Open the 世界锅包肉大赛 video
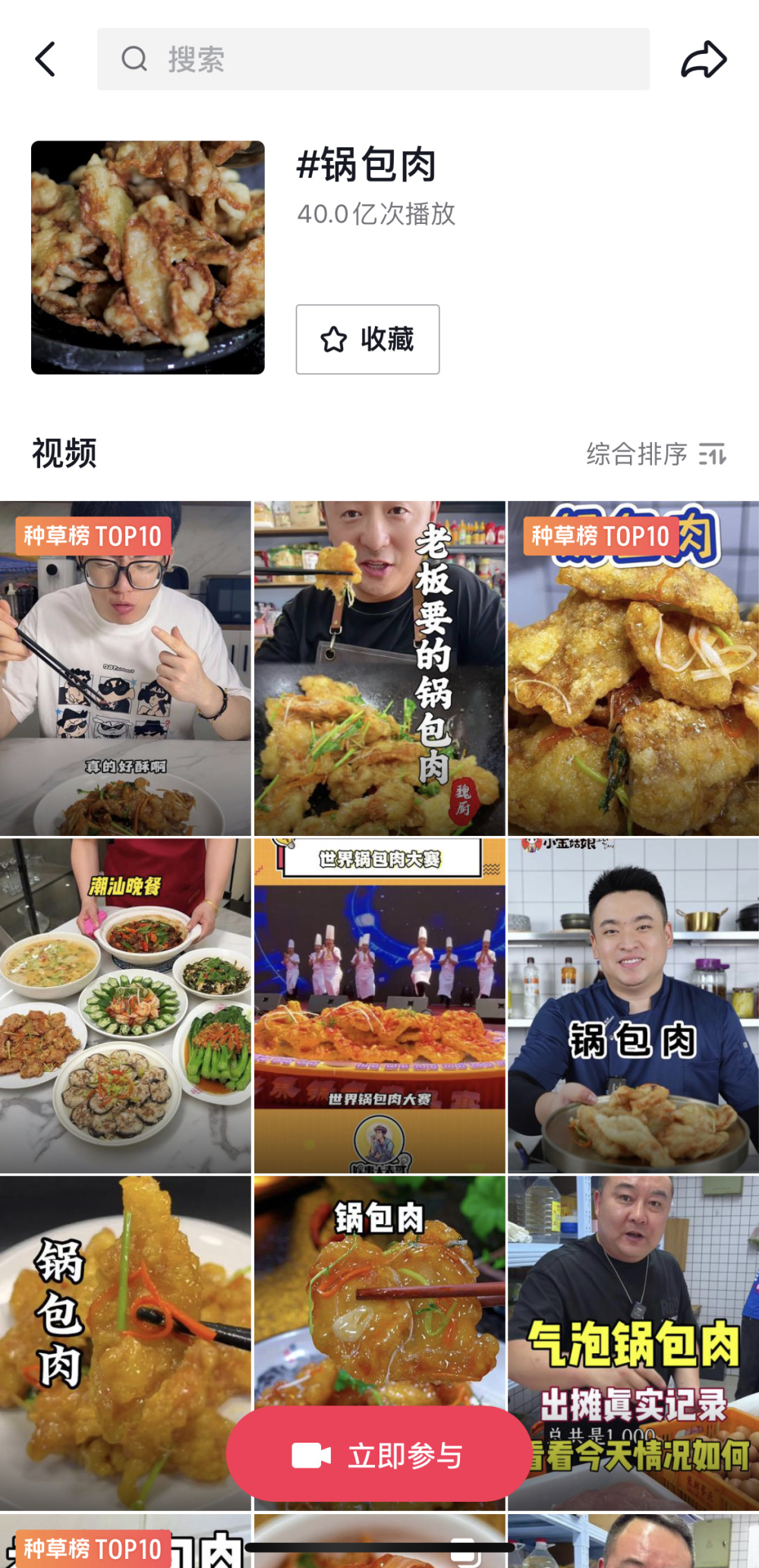Viewport: 759px width, 1568px height. (x=379, y=1005)
